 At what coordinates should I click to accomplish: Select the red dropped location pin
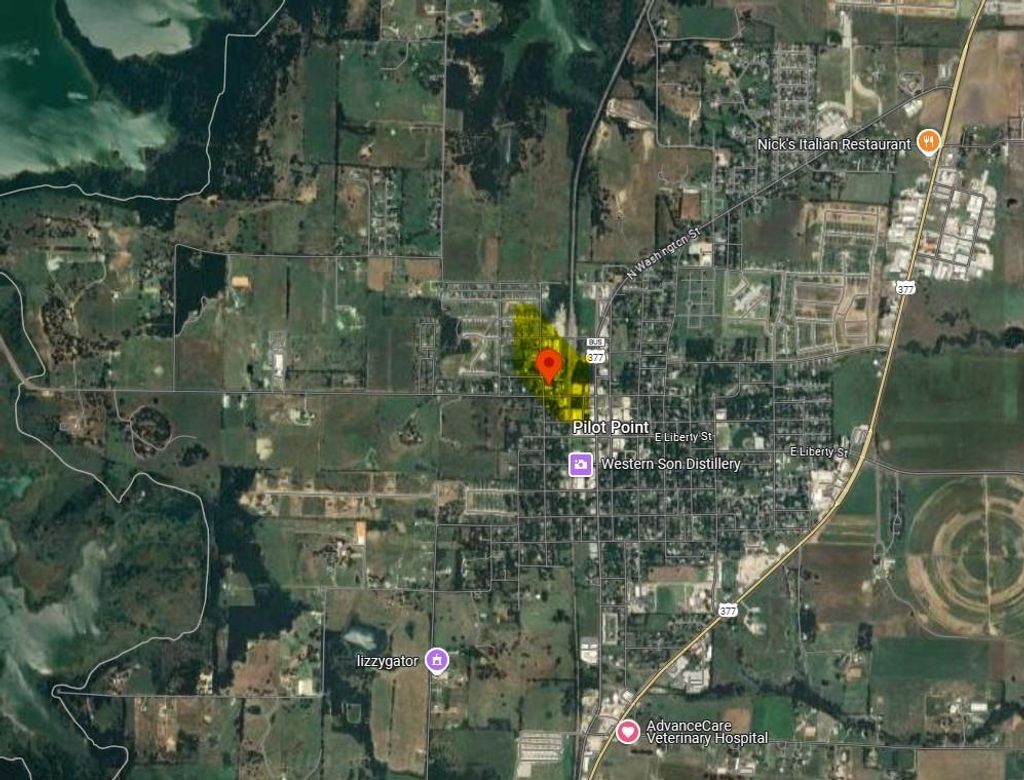coord(548,365)
